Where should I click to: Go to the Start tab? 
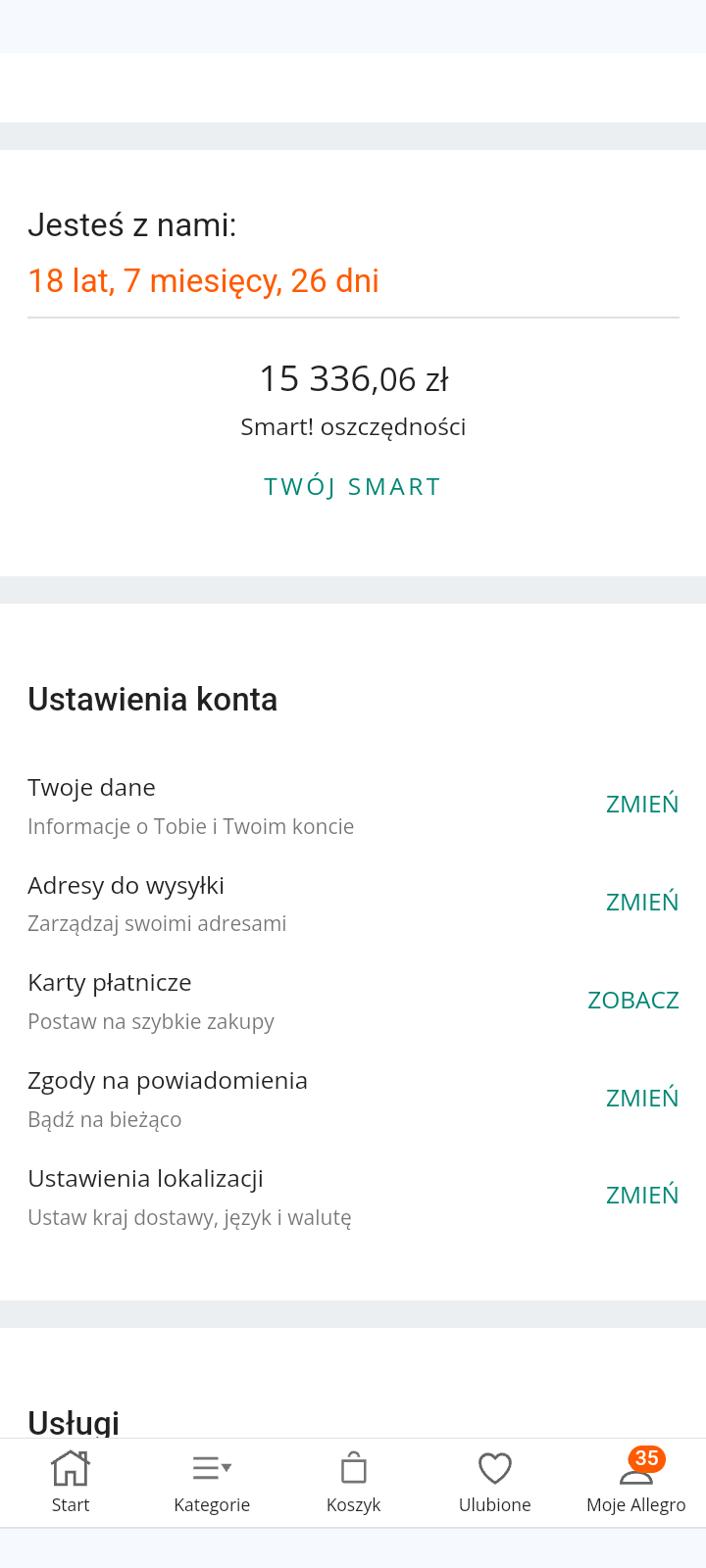[x=71, y=1482]
